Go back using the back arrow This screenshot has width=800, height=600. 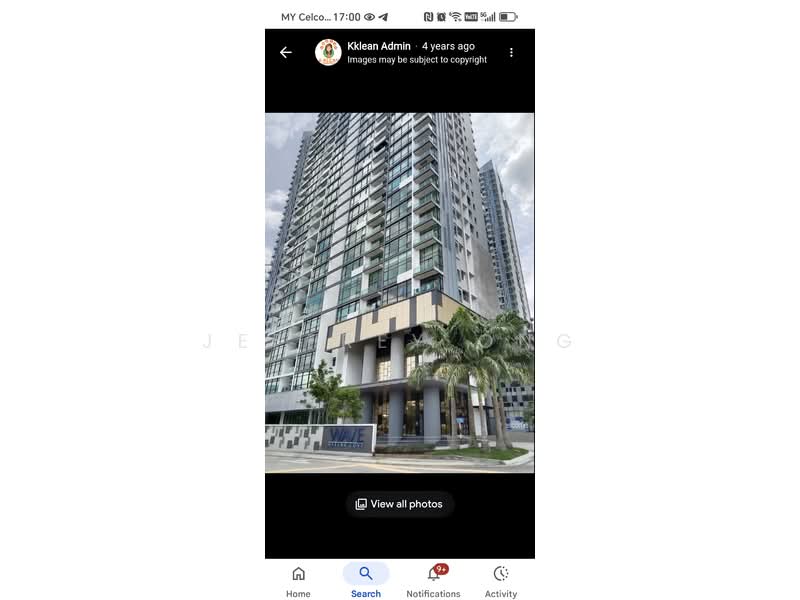pos(286,52)
